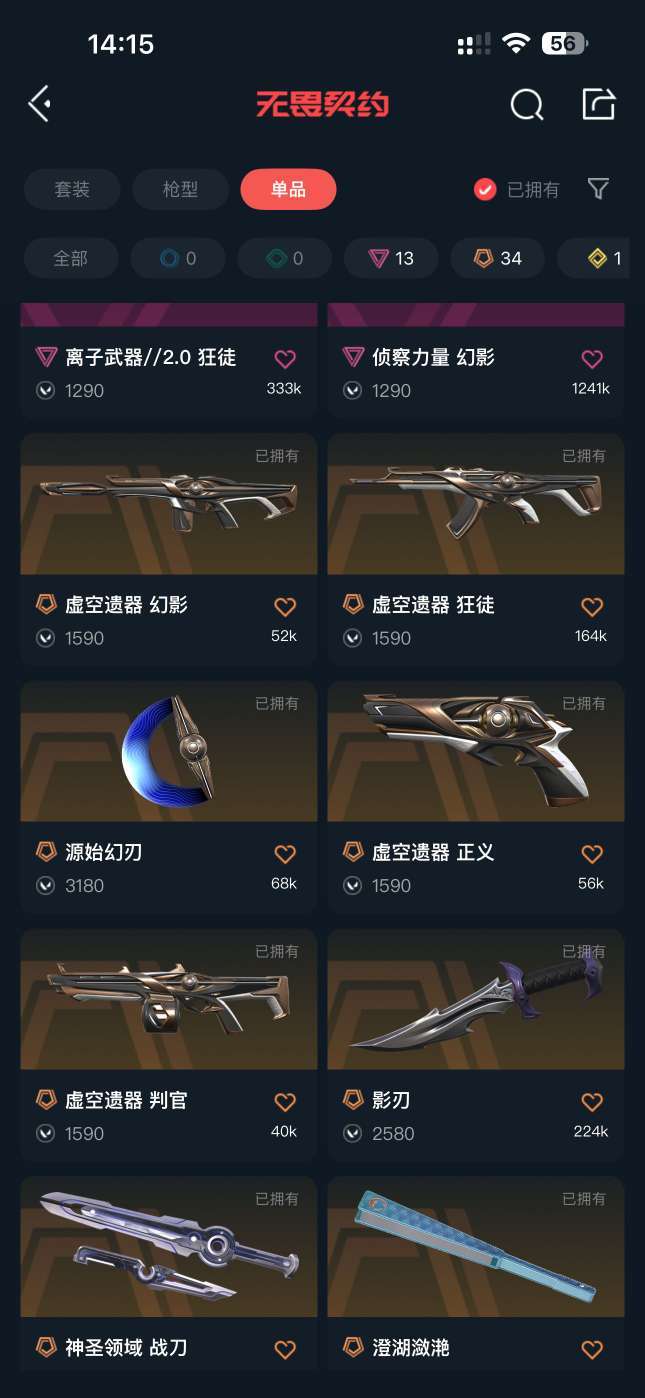The height and width of the screenshot is (1398, 645).
Task: Go back using the top-left arrow
Action: 39,104
